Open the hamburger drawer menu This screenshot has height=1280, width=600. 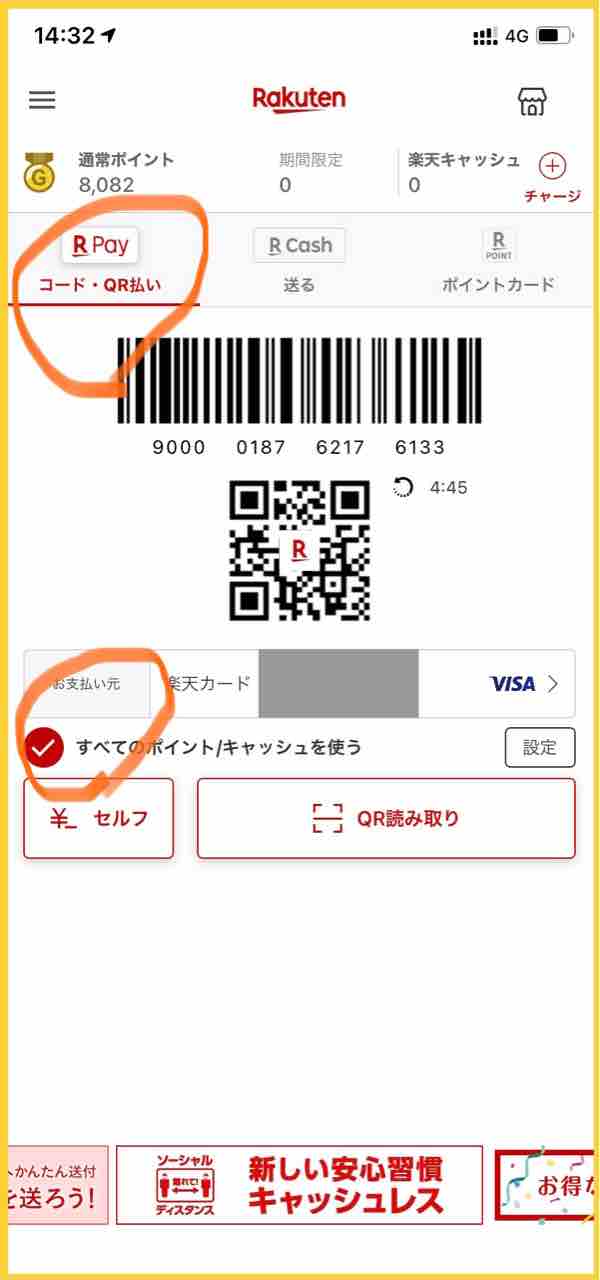42,100
